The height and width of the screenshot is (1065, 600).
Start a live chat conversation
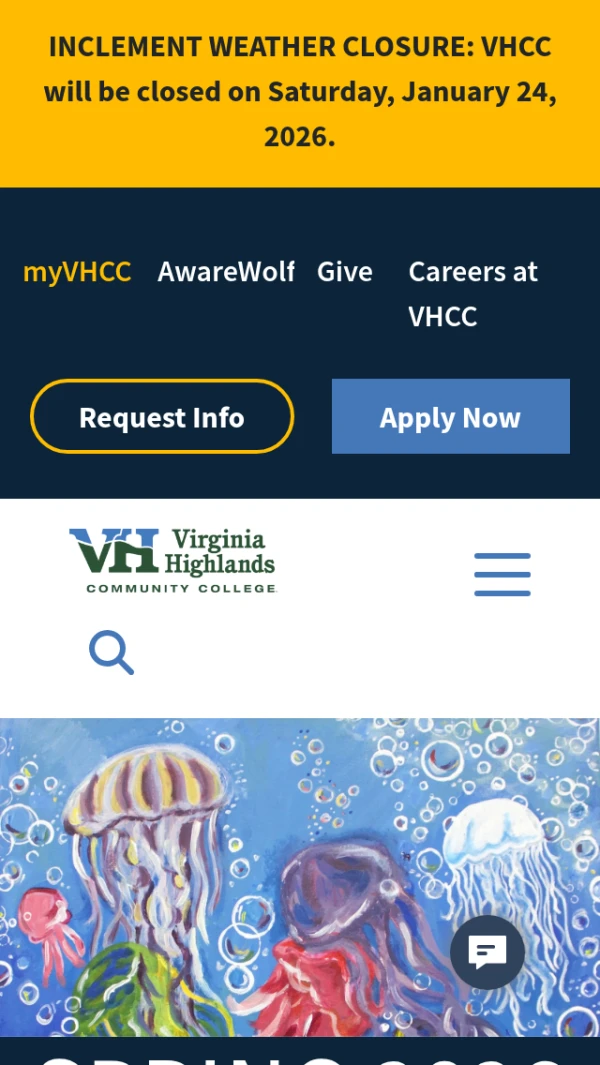pos(487,952)
